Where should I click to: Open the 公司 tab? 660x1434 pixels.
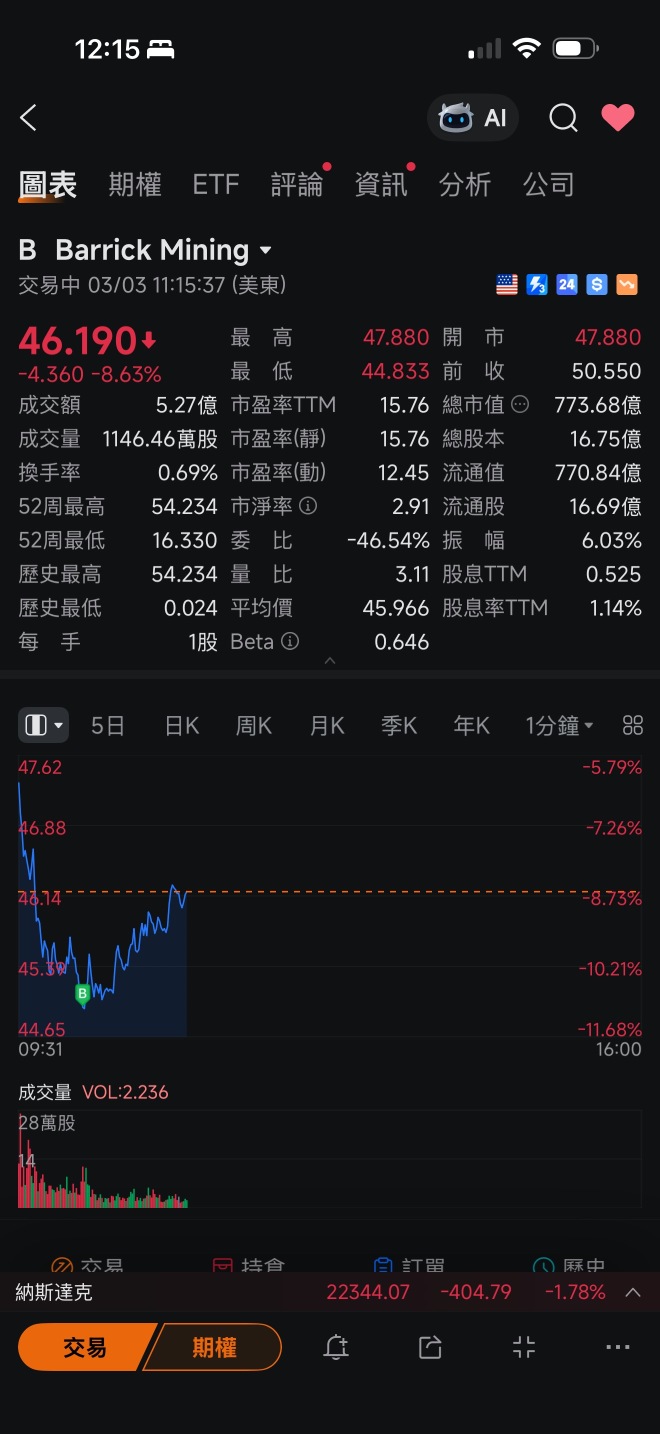click(x=549, y=184)
